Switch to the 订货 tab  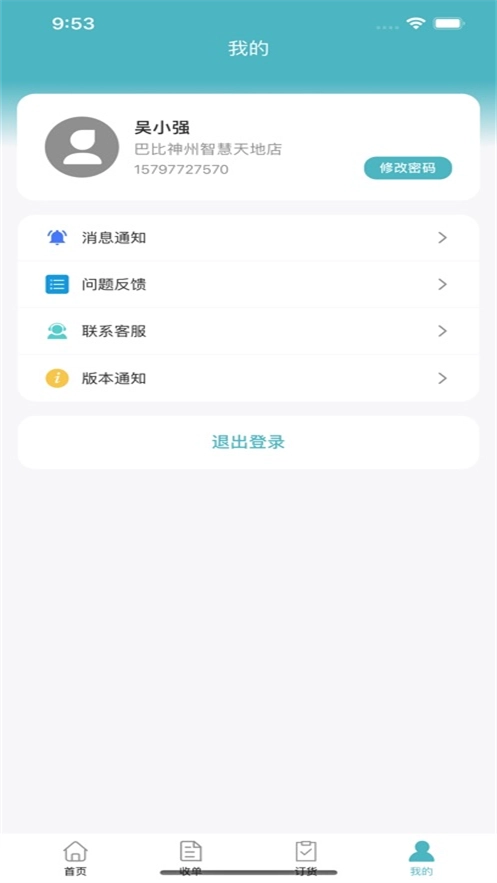pos(306,858)
